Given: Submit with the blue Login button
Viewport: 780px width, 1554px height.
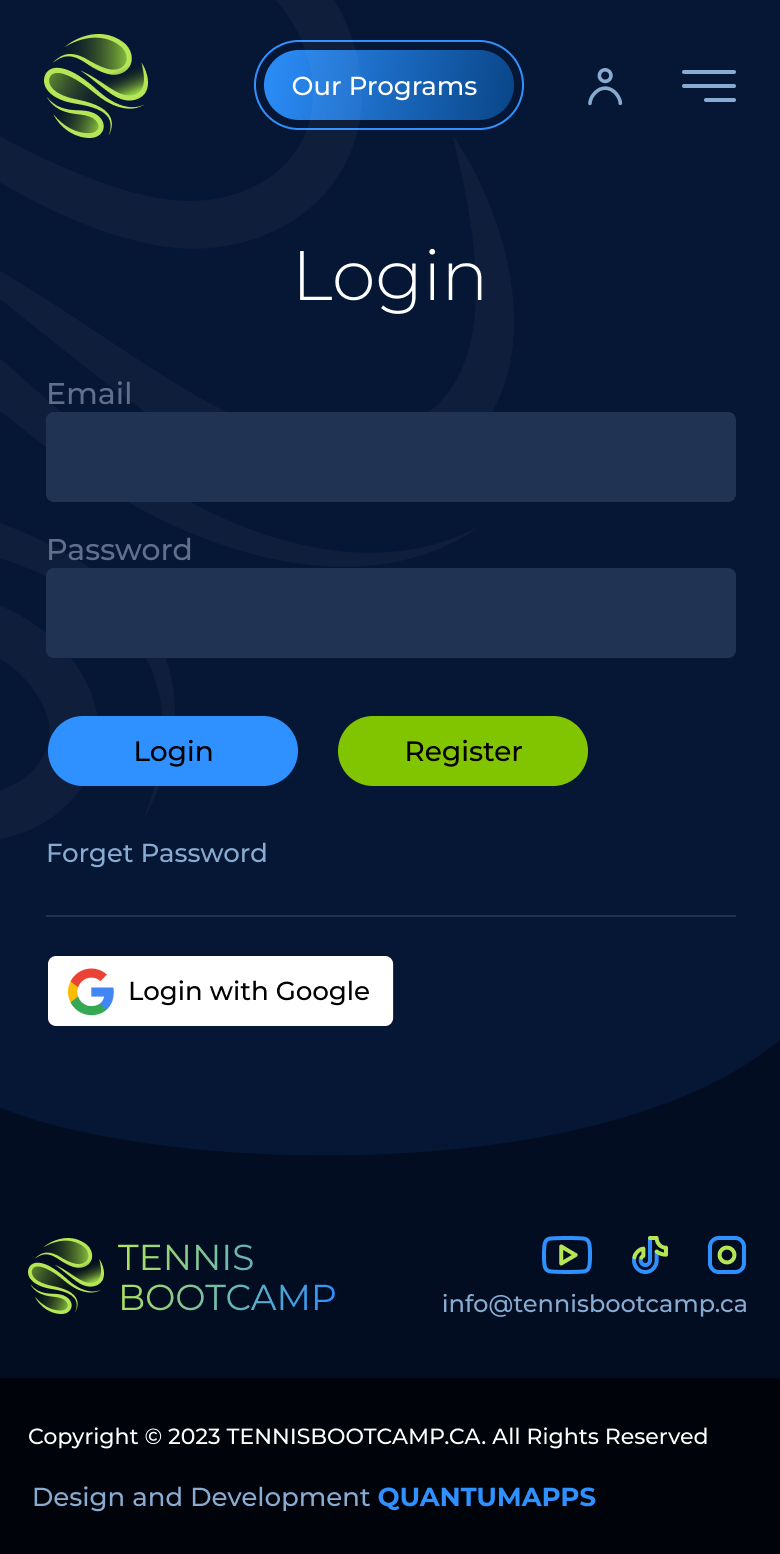Looking at the screenshot, I should tap(173, 751).
